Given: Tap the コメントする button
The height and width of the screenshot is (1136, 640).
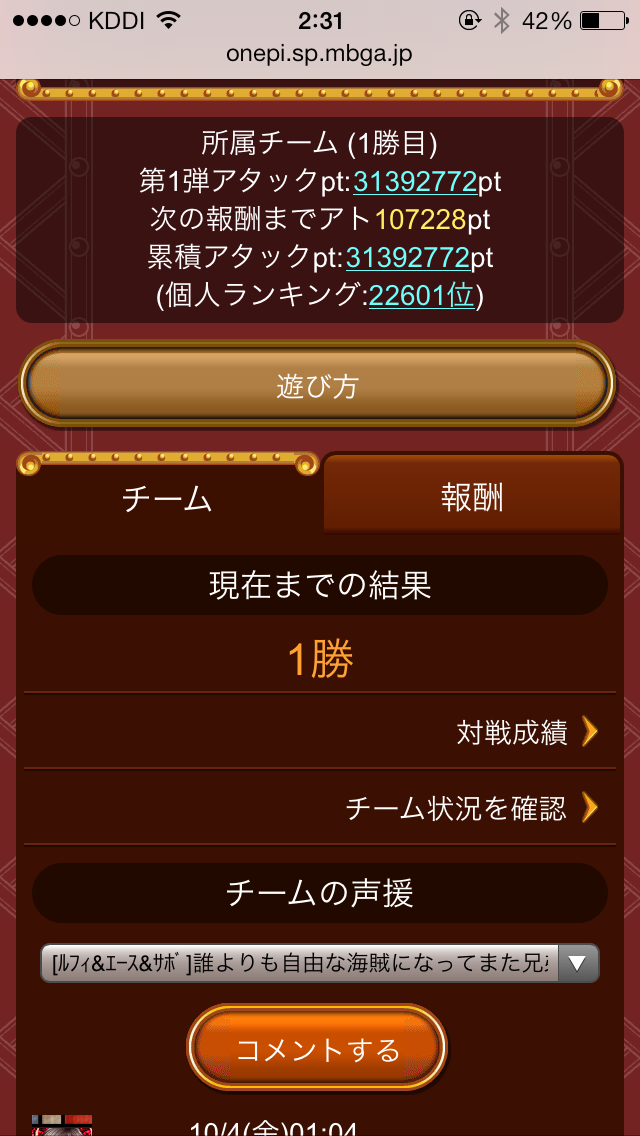Looking at the screenshot, I should [318, 1049].
